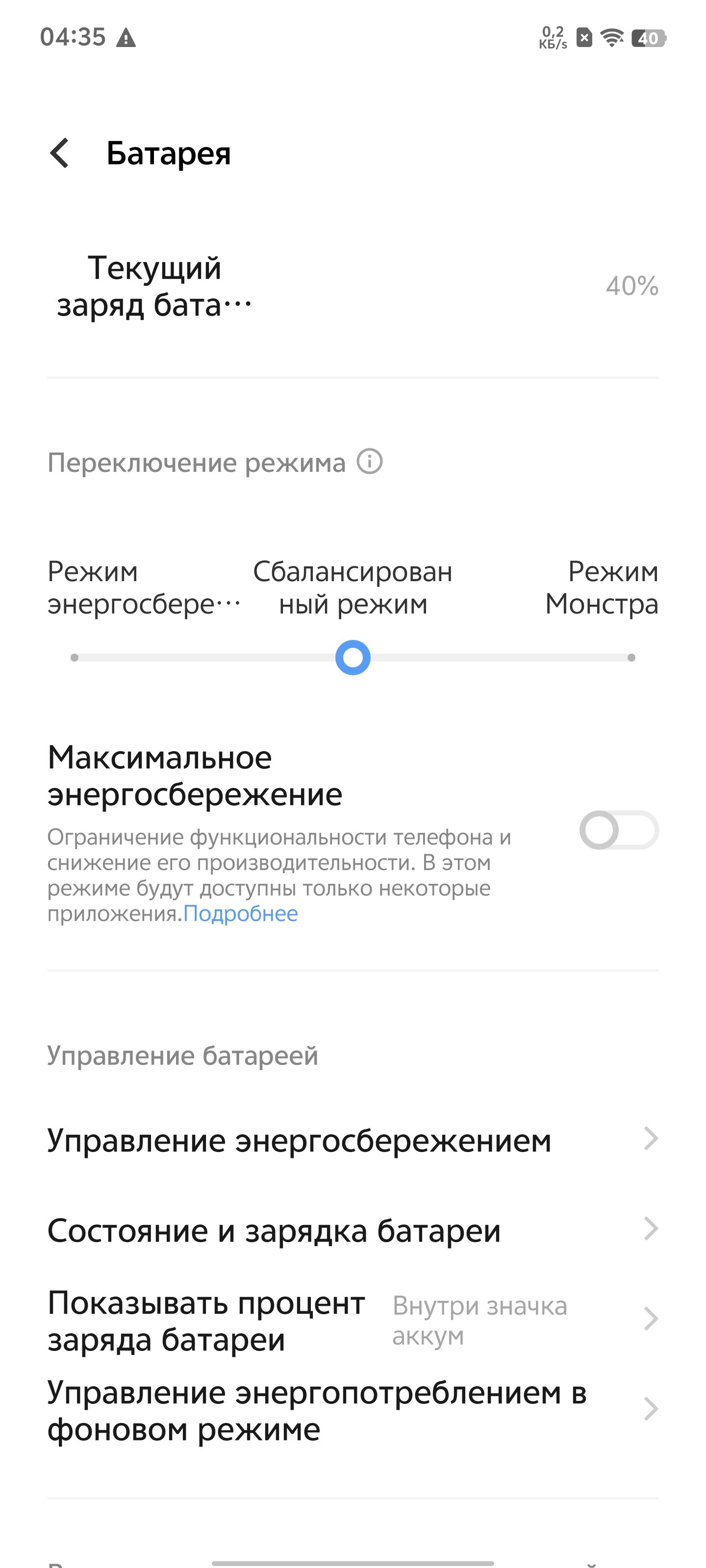Select Режим Монстра on the mode slider
This screenshot has width=706, height=1568.
point(630,658)
